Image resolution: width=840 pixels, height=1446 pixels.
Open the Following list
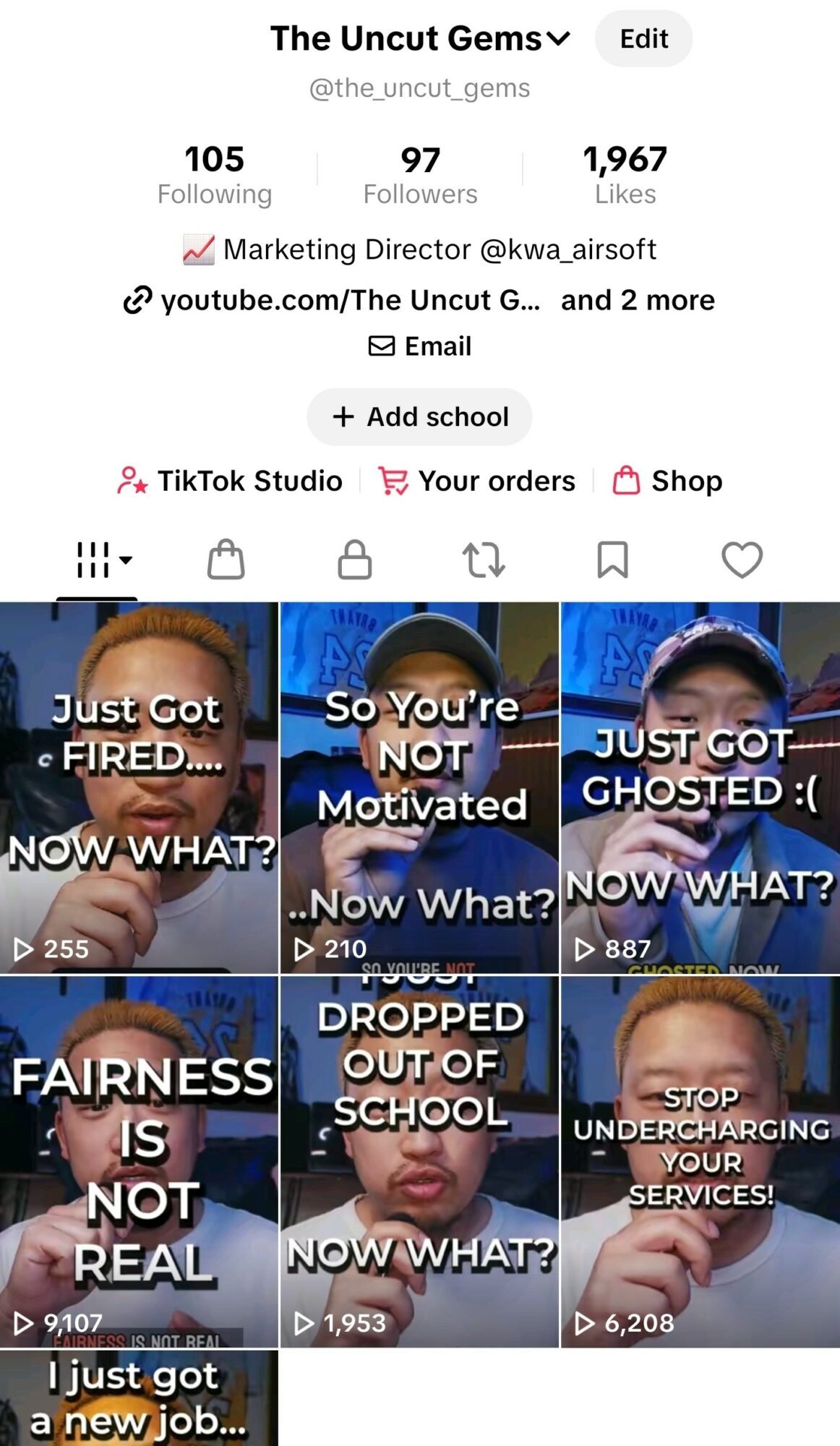215,175
